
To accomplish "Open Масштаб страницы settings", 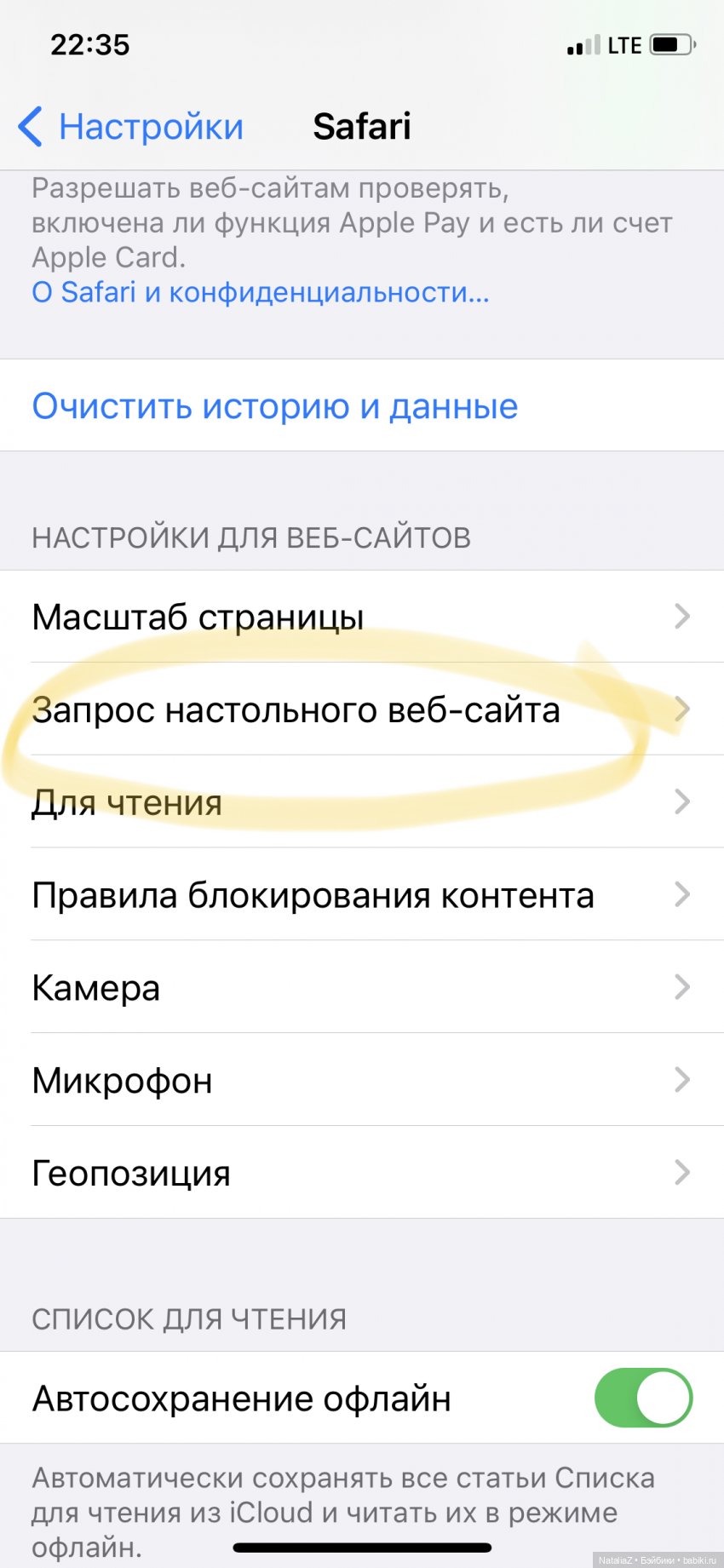I will [361, 617].
